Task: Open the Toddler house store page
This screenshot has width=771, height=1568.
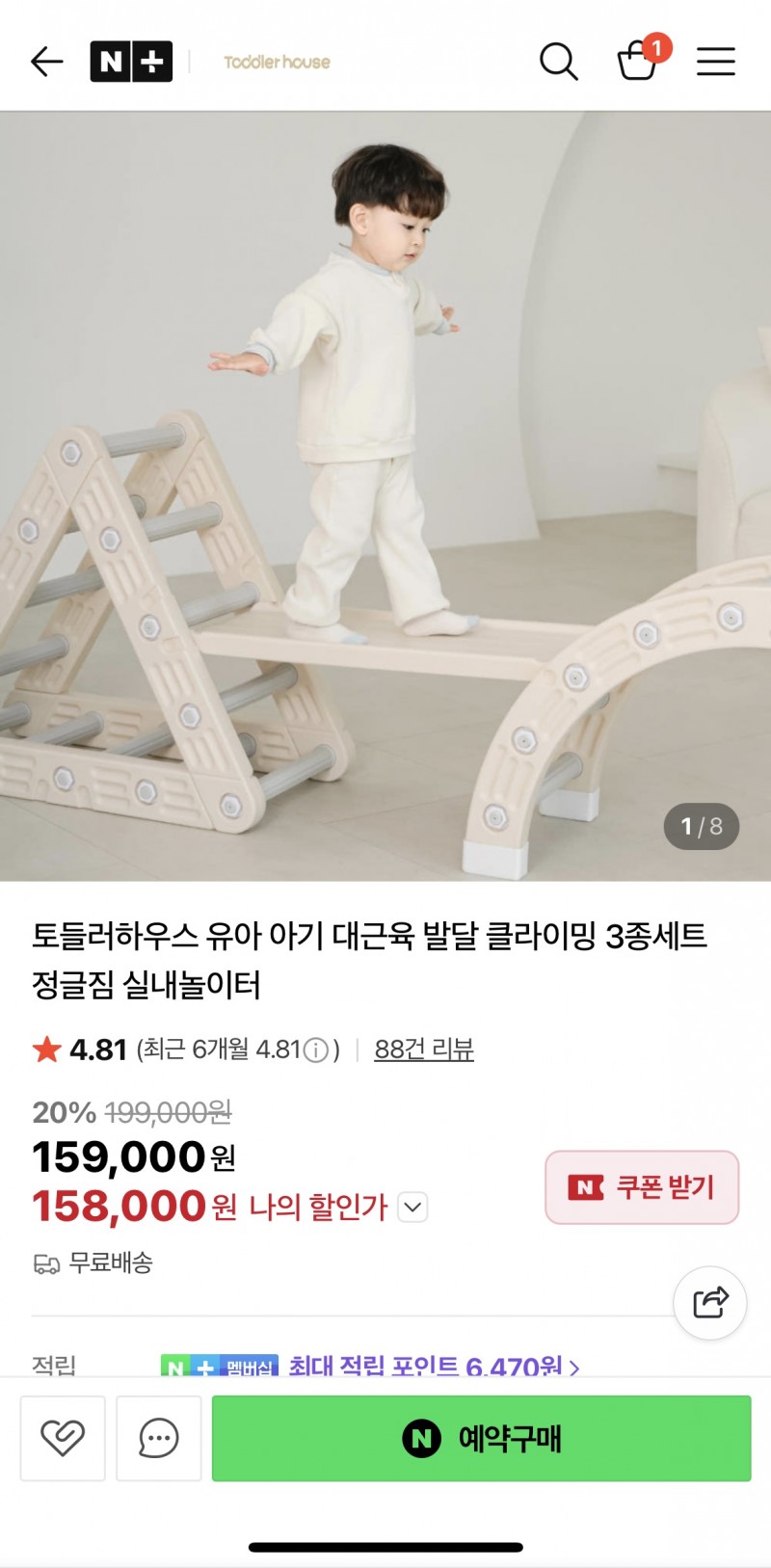Action: [x=277, y=62]
